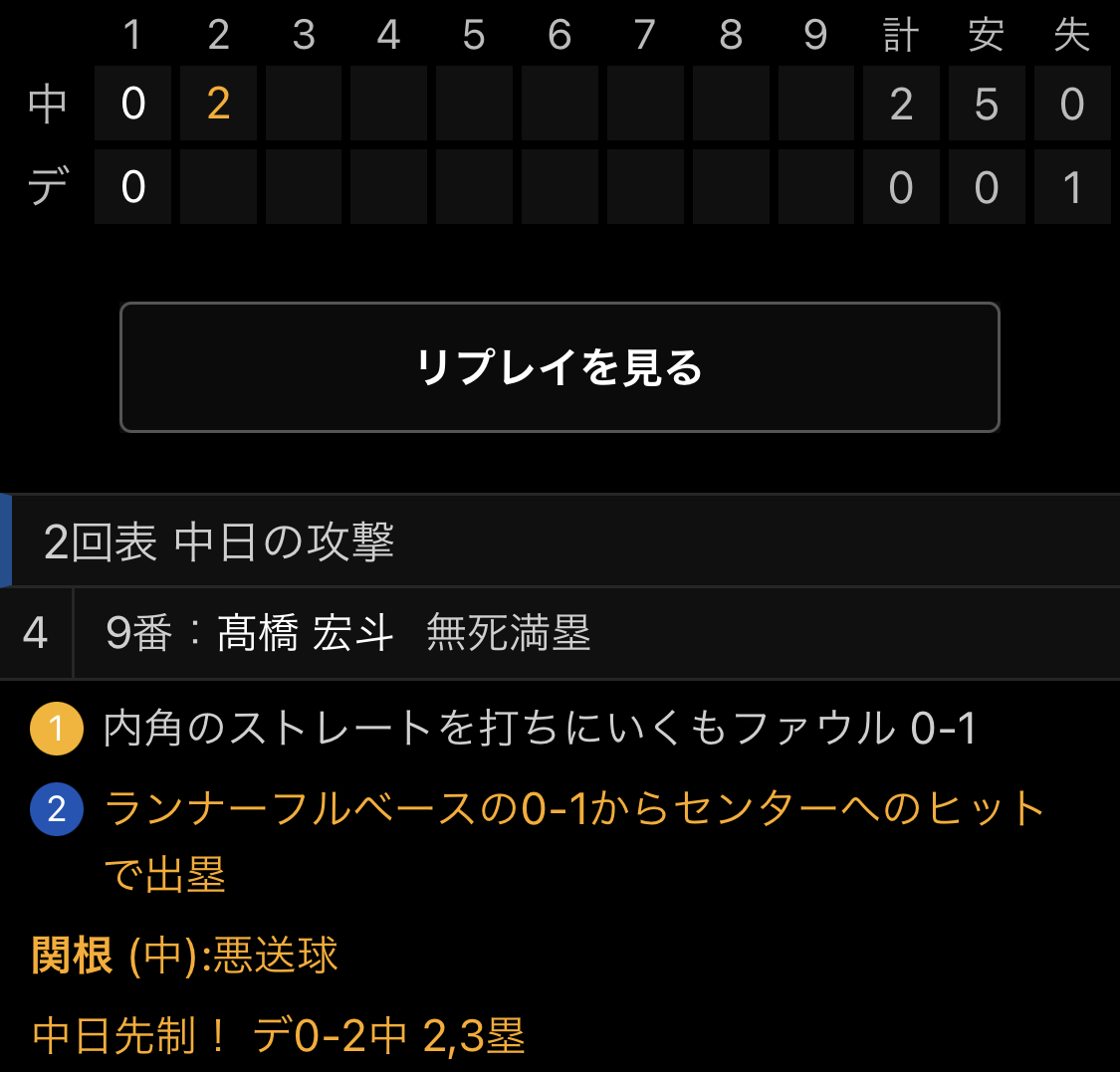The height and width of the screenshot is (1072, 1120).
Task: Tap the リプレイを見る button
Action: pos(560,367)
